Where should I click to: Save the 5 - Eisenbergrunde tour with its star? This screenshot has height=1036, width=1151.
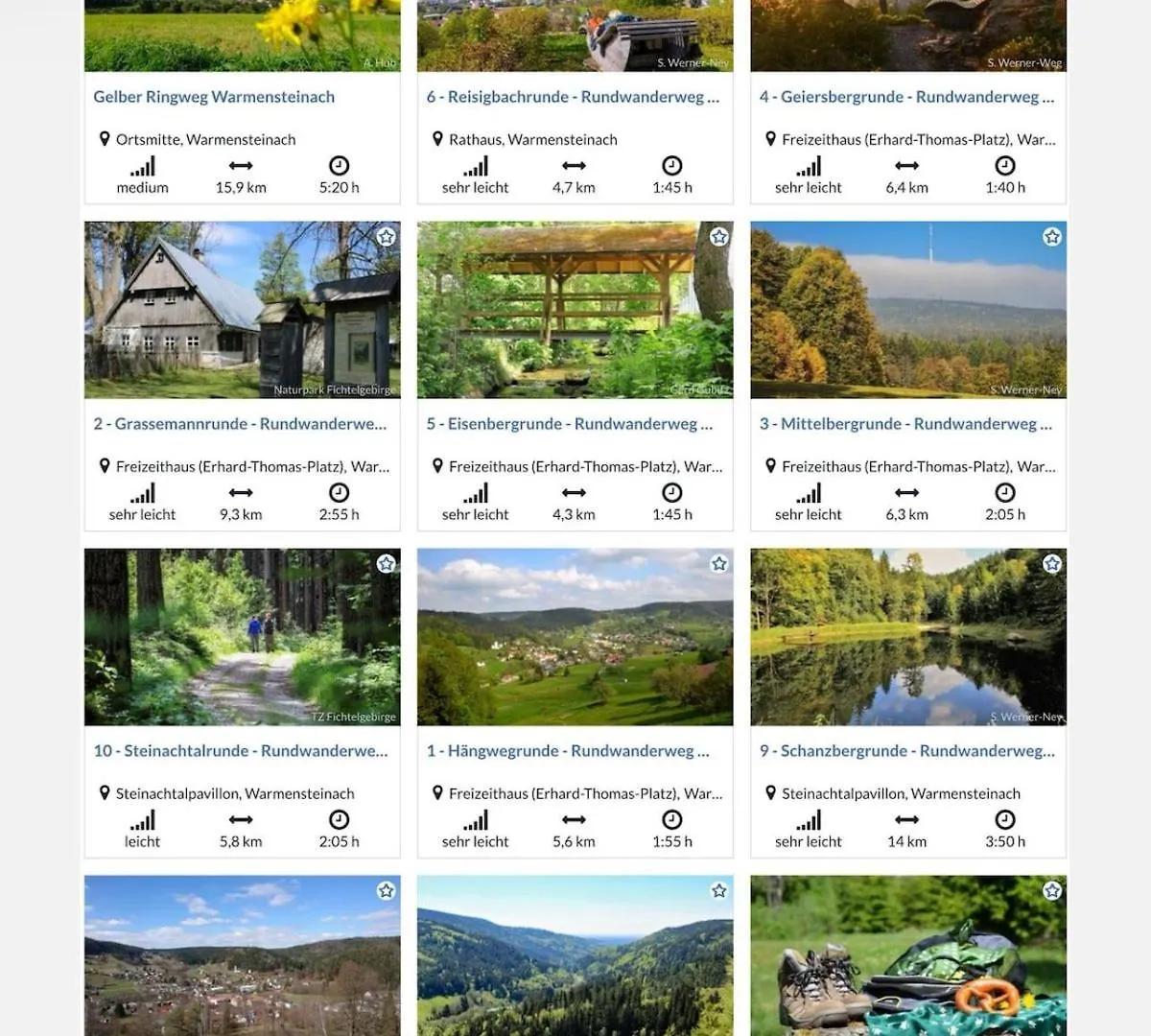[x=718, y=237]
